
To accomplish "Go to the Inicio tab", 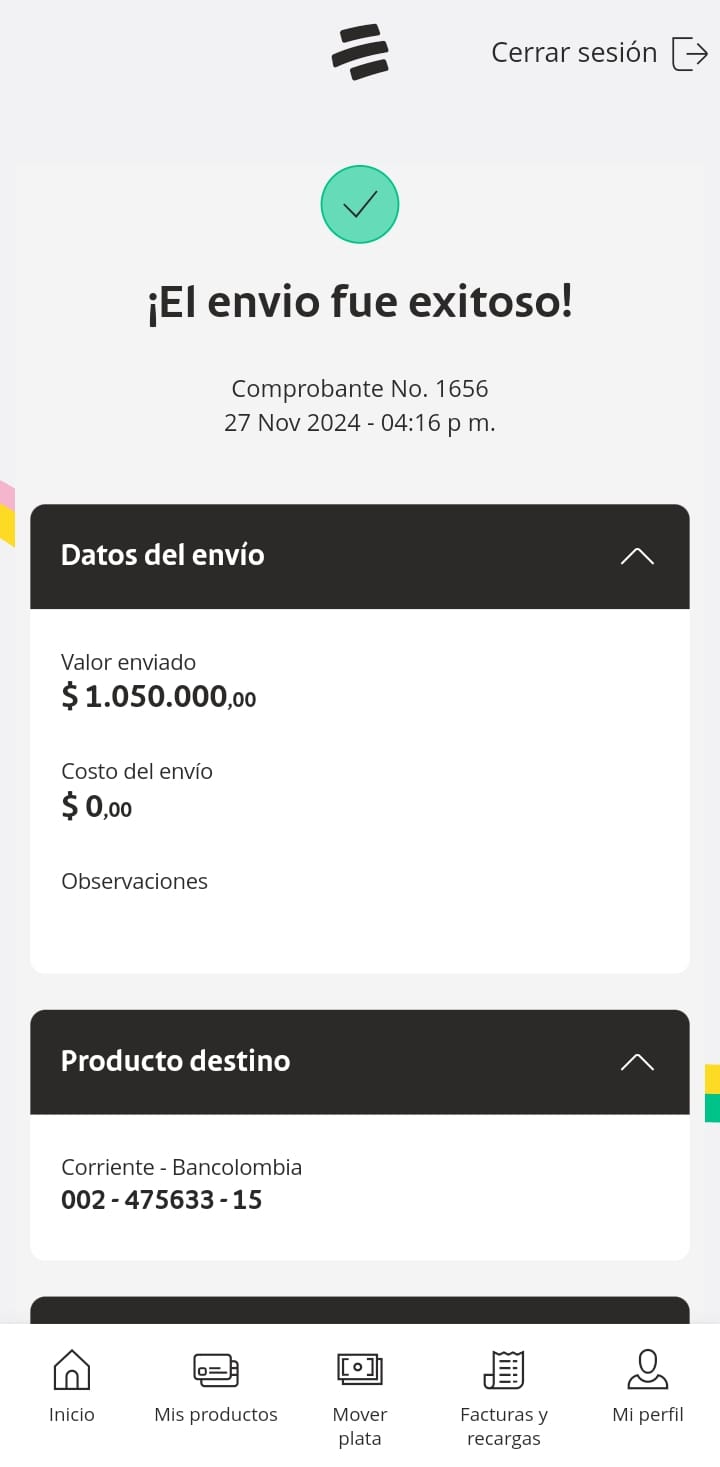I will click(x=72, y=1385).
